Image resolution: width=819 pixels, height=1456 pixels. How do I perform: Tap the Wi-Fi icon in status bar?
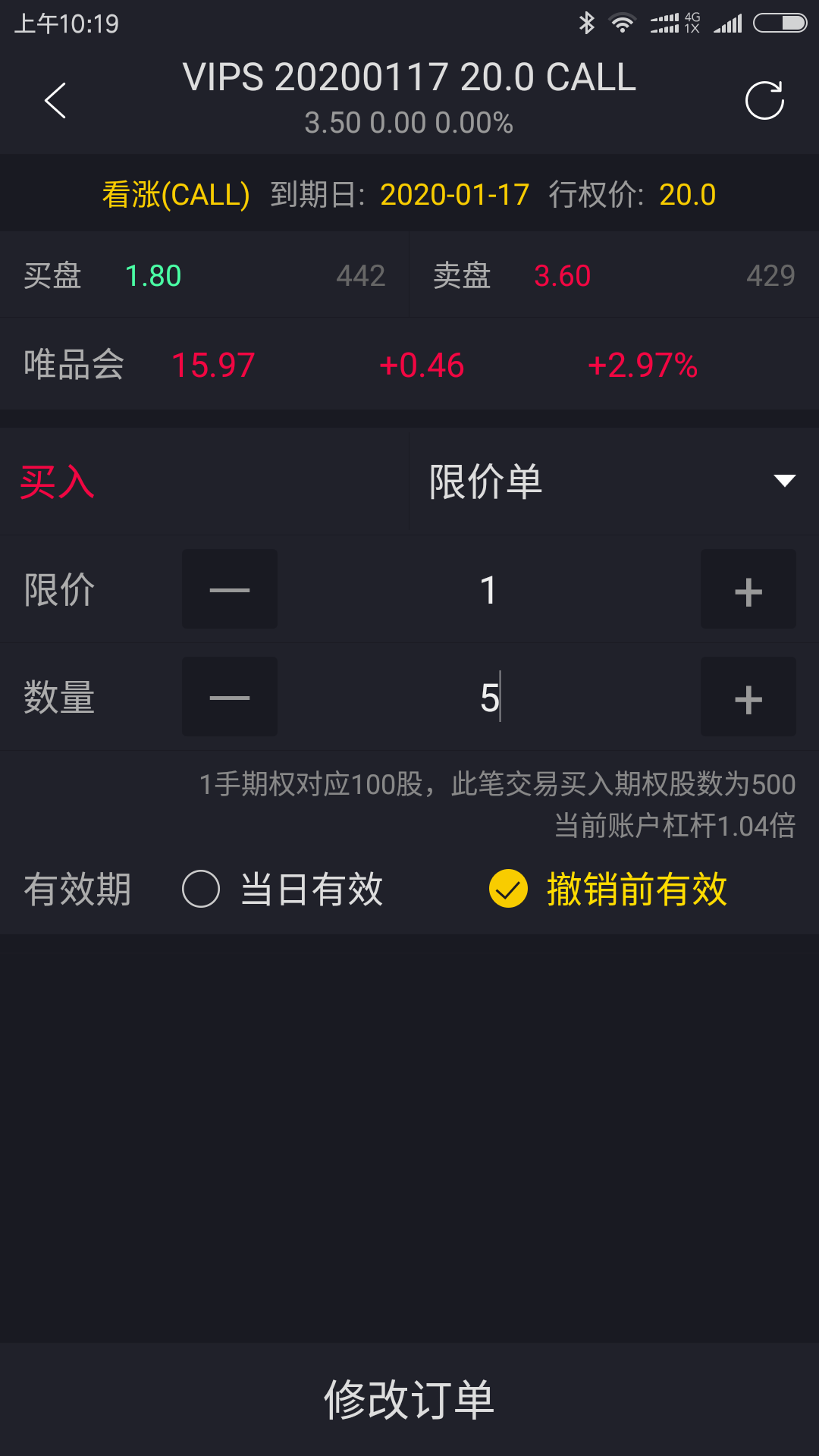tap(622, 23)
